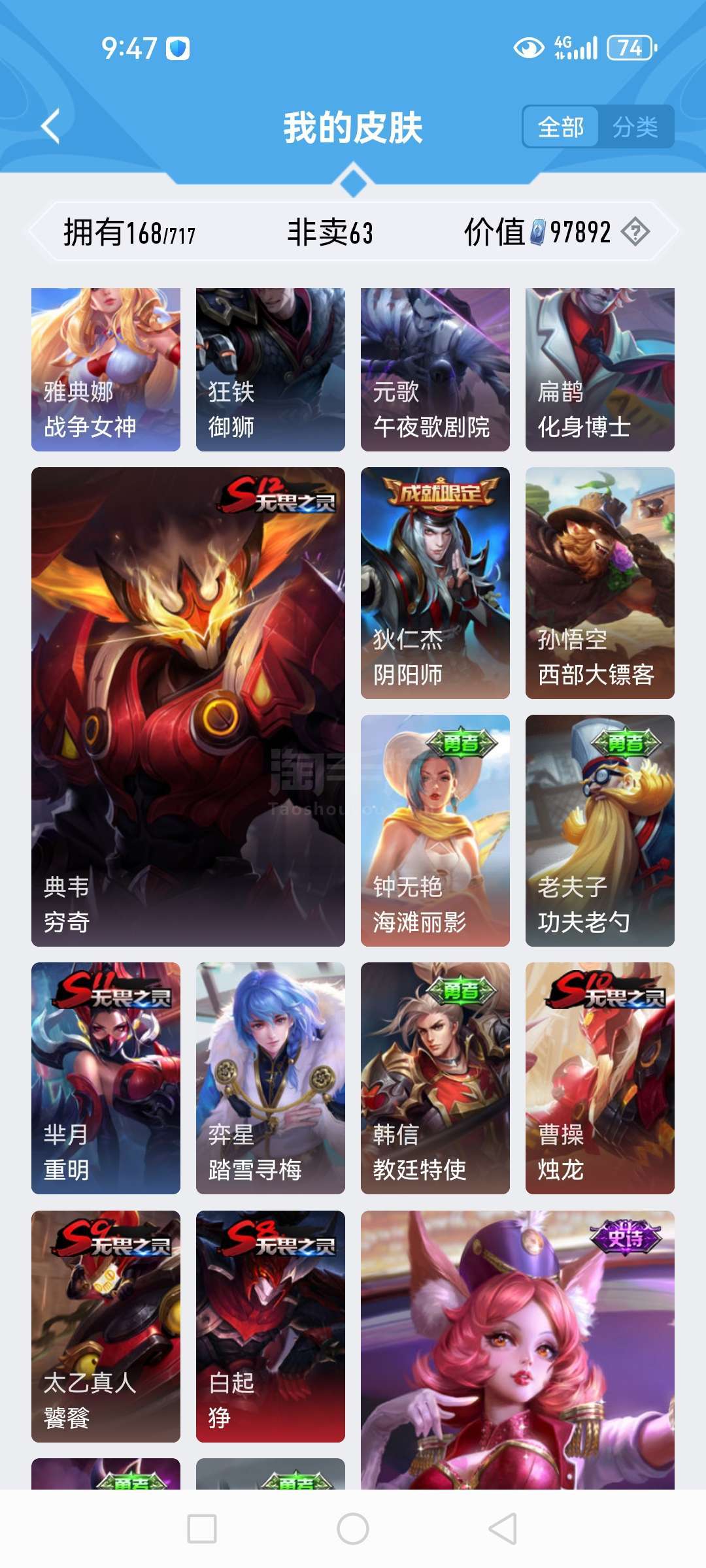Image resolution: width=706 pixels, height=1568 pixels.
Task: Open 曹操 烛龙 skin
Action: (600, 1078)
